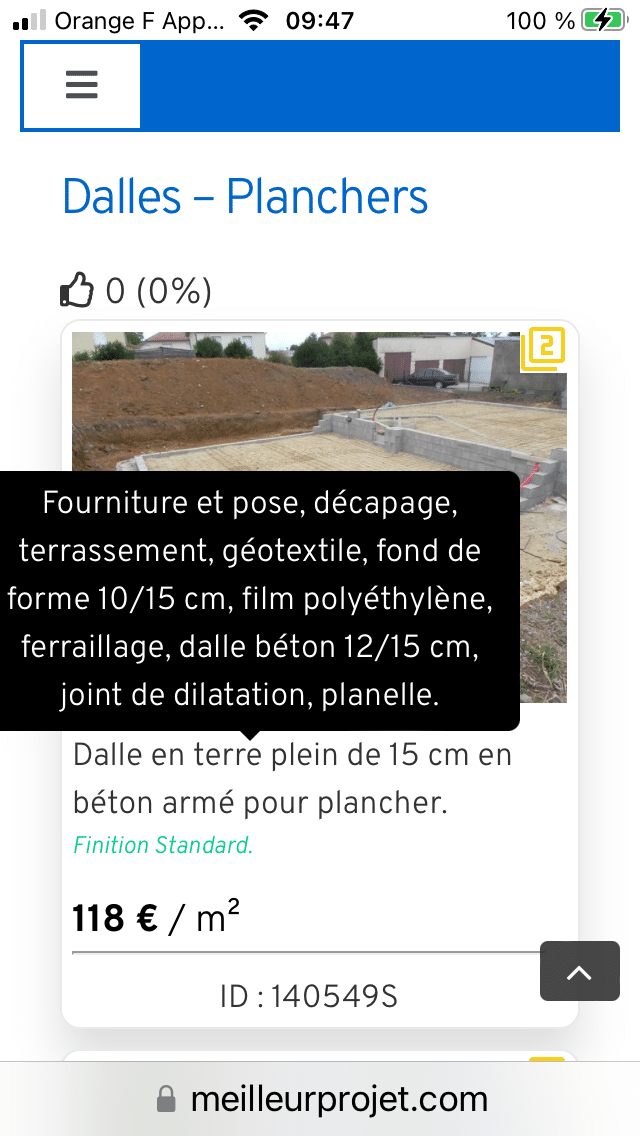Screen dimensions: 640x1136
Task: Jump back to top with arrow button
Action: [580, 971]
